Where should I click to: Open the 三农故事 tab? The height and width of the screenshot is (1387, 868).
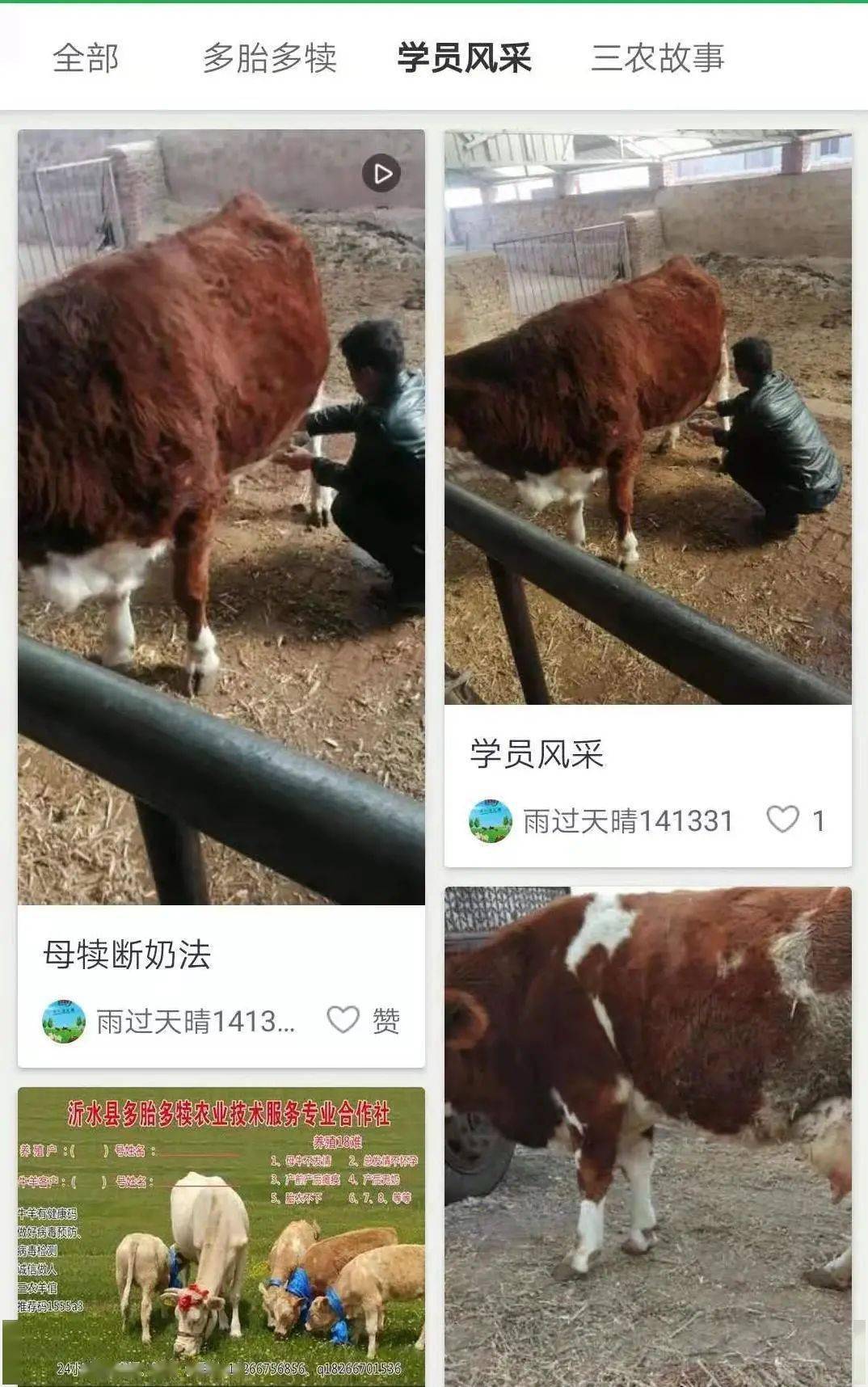658,58
